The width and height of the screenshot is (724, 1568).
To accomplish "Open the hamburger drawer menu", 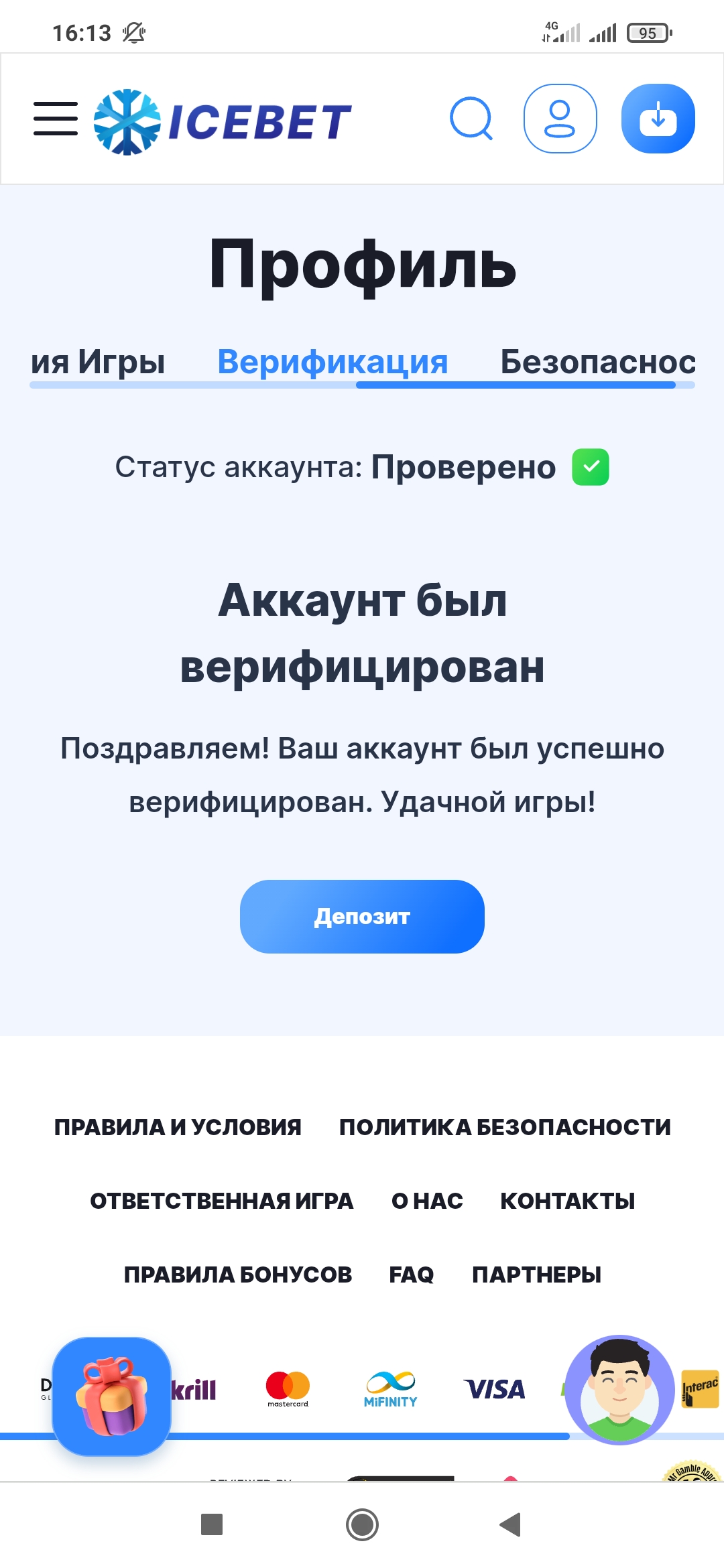I will (56, 119).
